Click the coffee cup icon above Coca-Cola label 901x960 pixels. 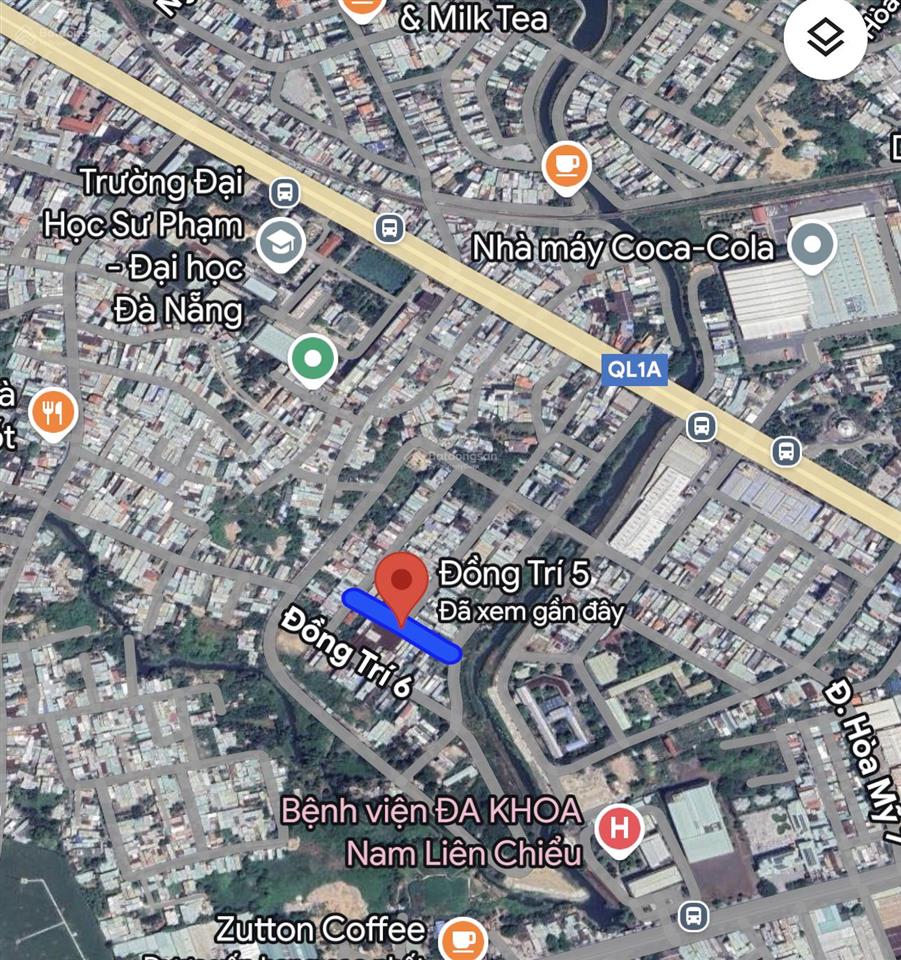[564, 165]
